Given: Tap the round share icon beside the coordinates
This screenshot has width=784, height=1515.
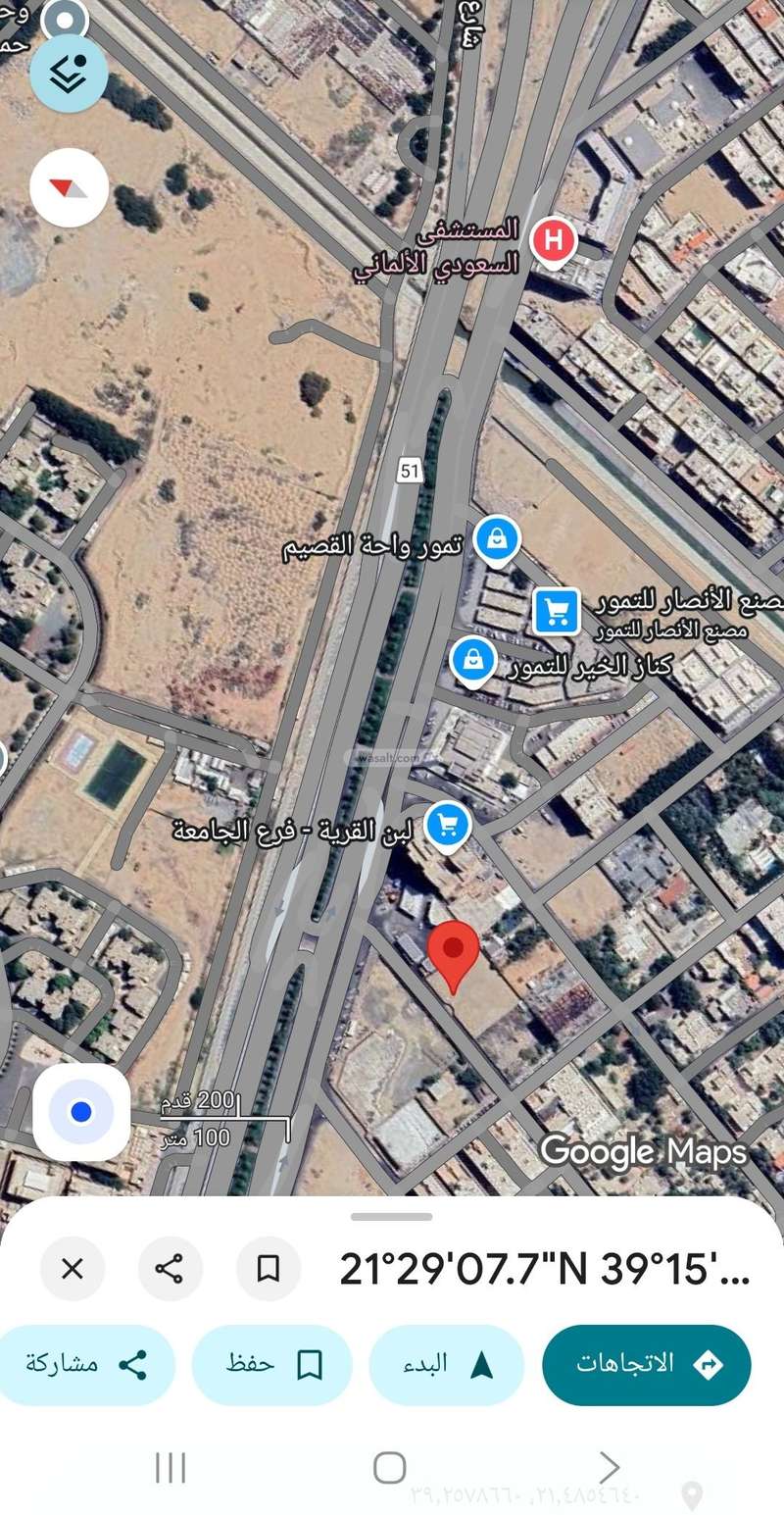Looking at the screenshot, I should 170,1269.
